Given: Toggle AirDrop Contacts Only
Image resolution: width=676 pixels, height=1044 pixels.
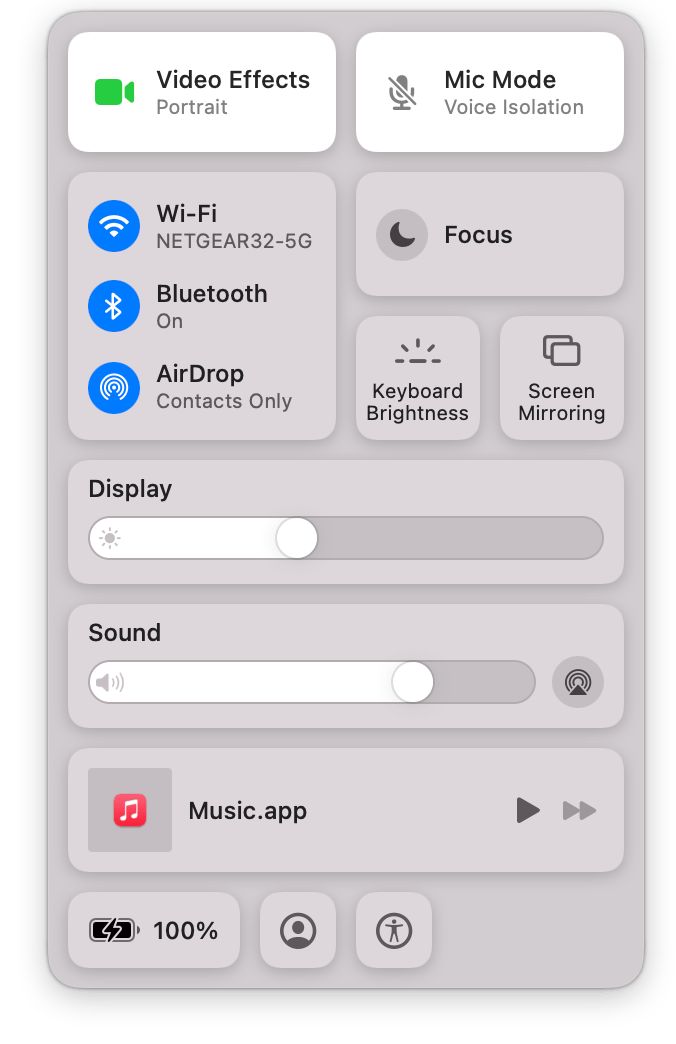Looking at the screenshot, I should [114, 386].
